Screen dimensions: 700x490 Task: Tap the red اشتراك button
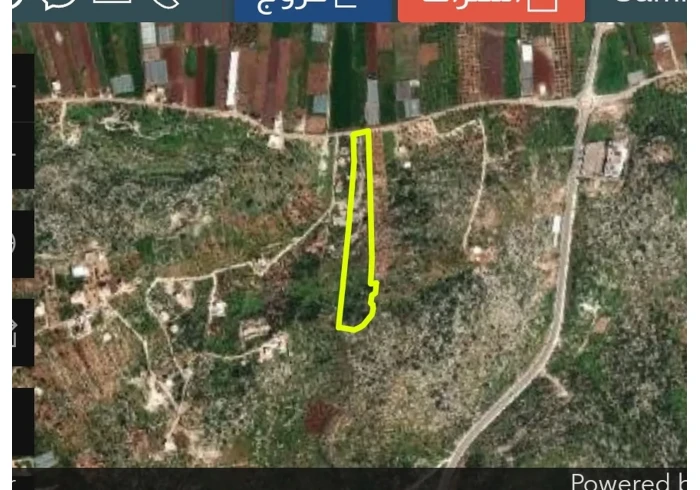[492, 8]
